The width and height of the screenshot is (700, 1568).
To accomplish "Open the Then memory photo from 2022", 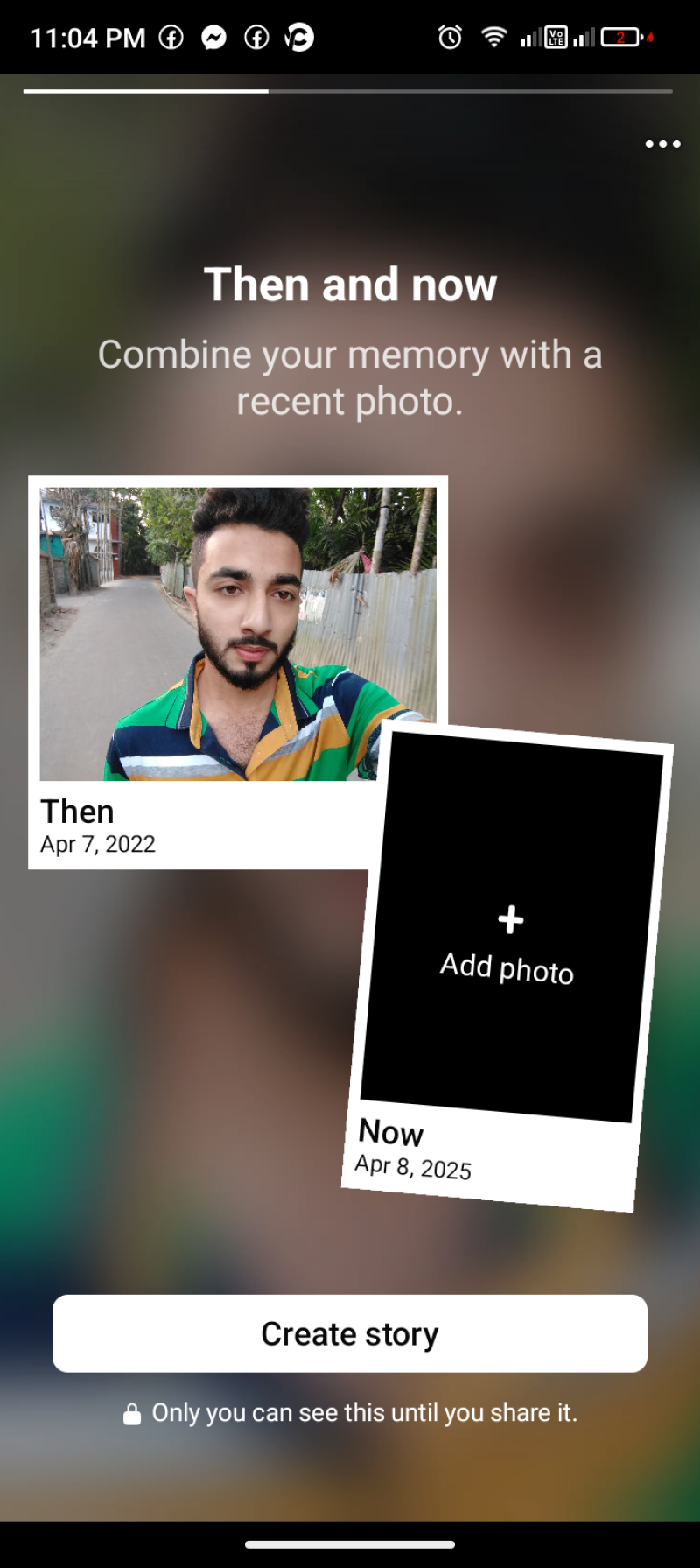I will 238,634.
